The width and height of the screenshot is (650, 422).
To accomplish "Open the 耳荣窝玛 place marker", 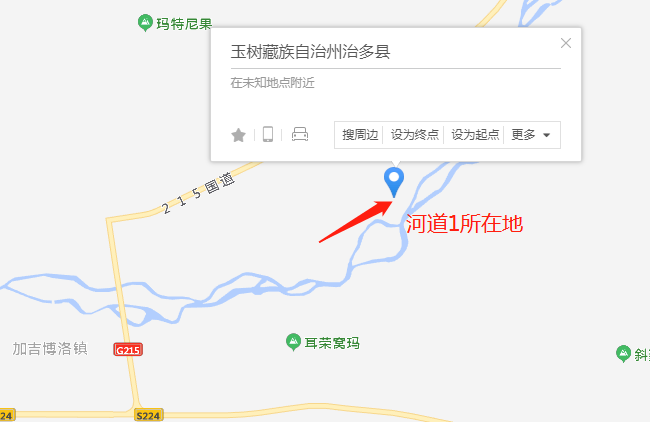I will (x=292, y=343).
